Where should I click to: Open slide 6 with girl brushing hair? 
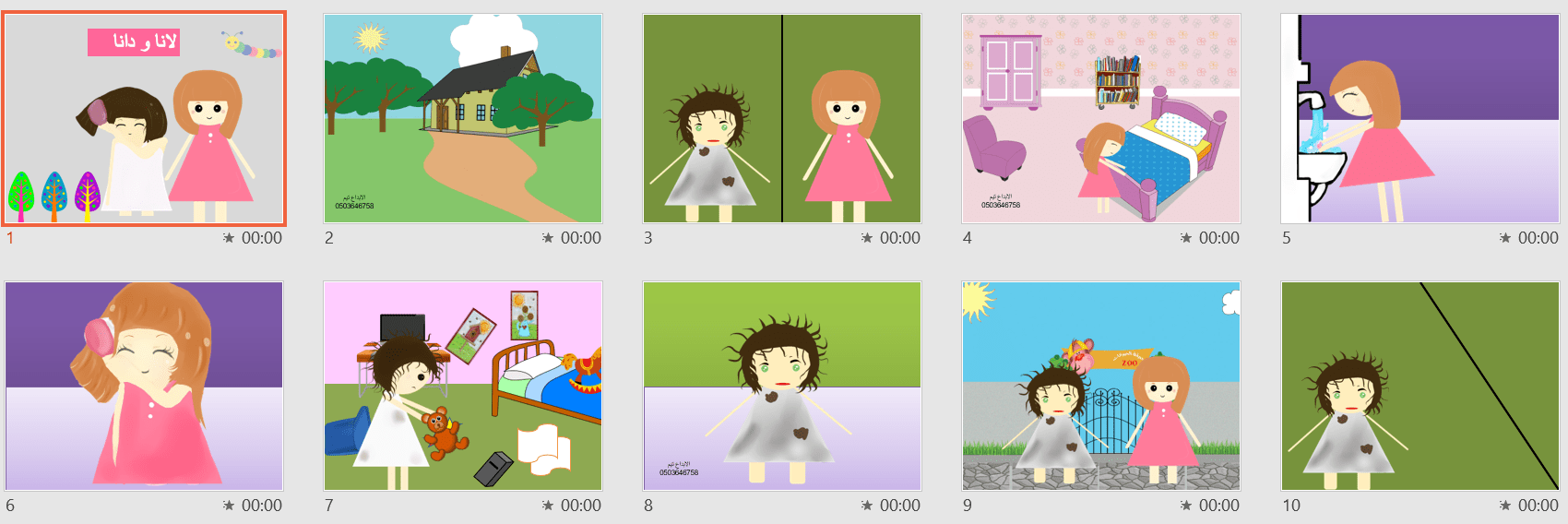(x=144, y=386)
